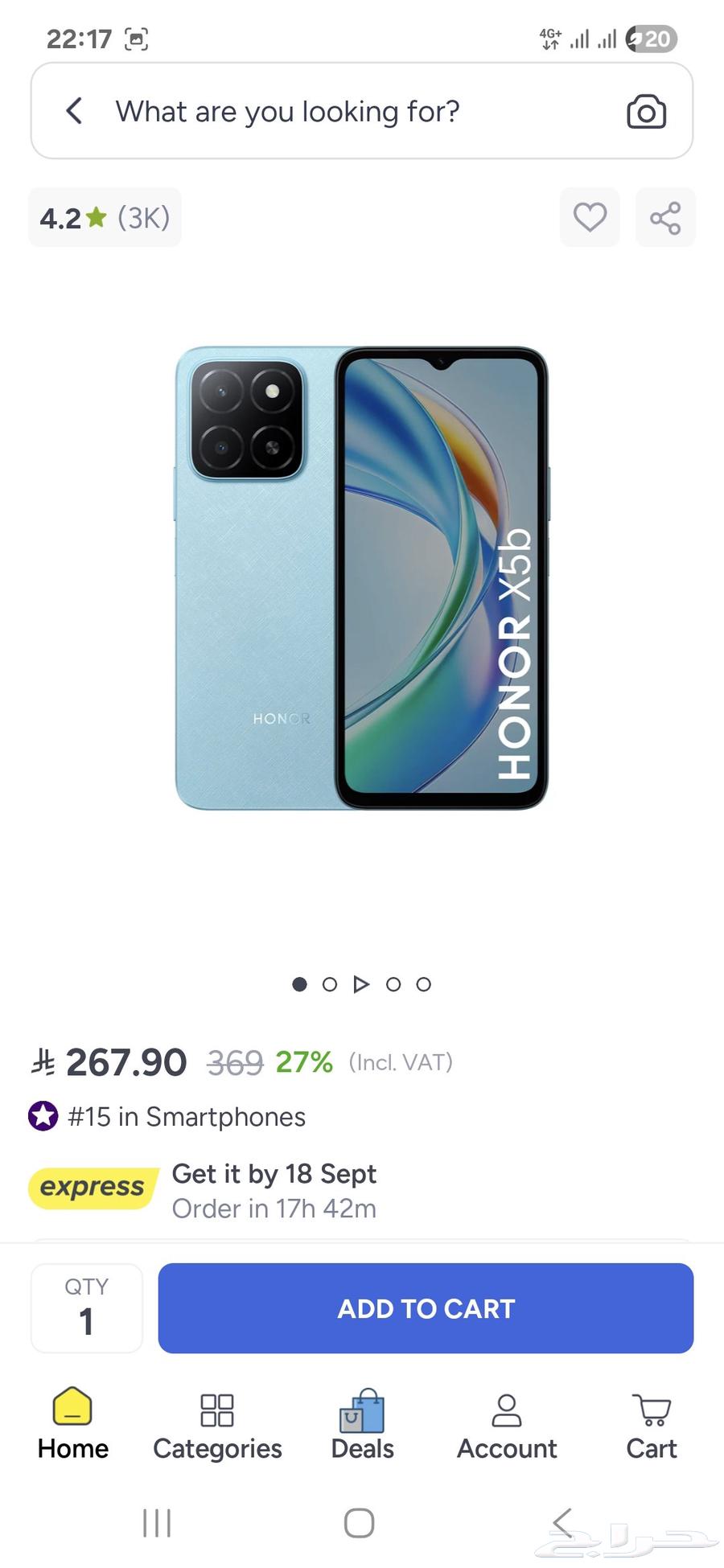This screenshot has width=724, height=1568.
Task: Add product to wishlist via heart icon
Action: 590,218
